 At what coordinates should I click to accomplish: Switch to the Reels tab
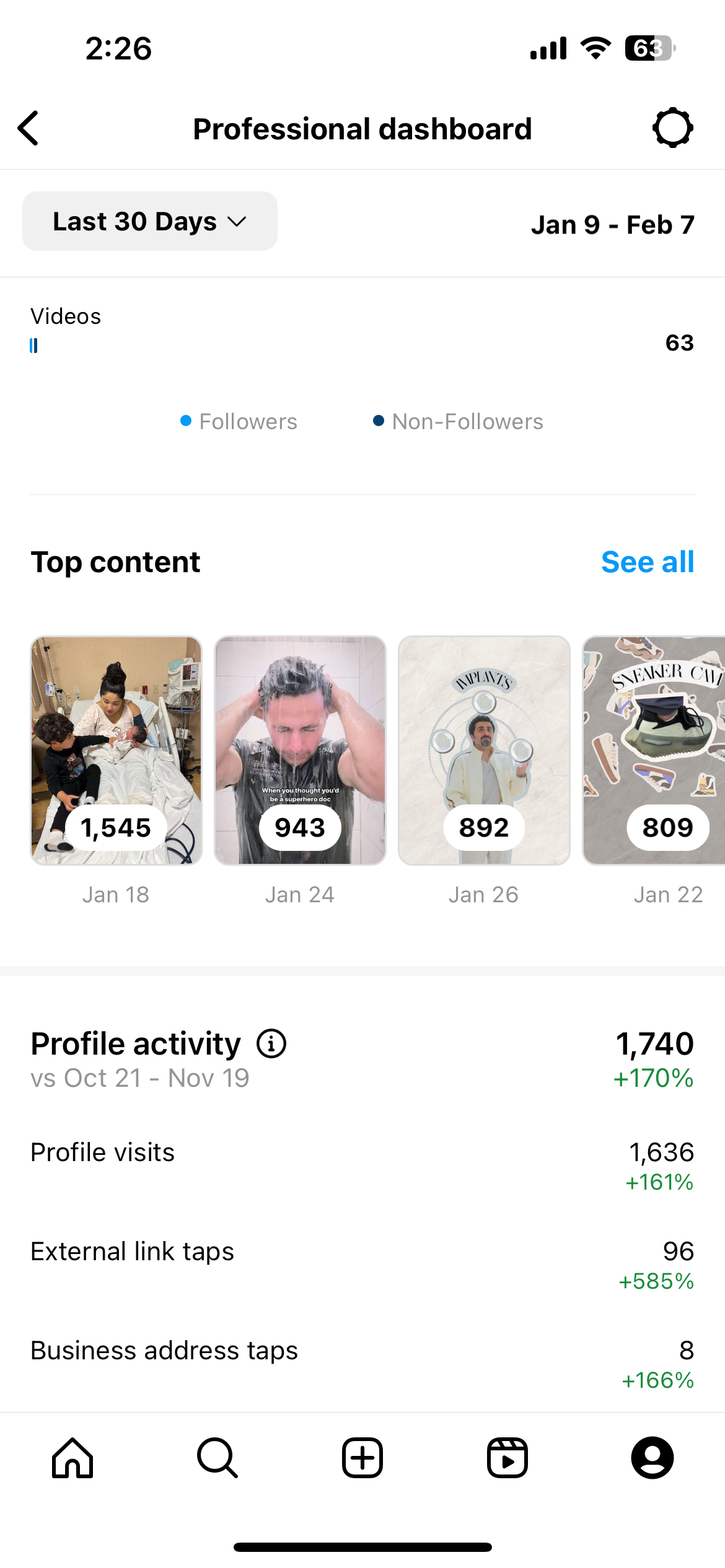pos(507,1458)
